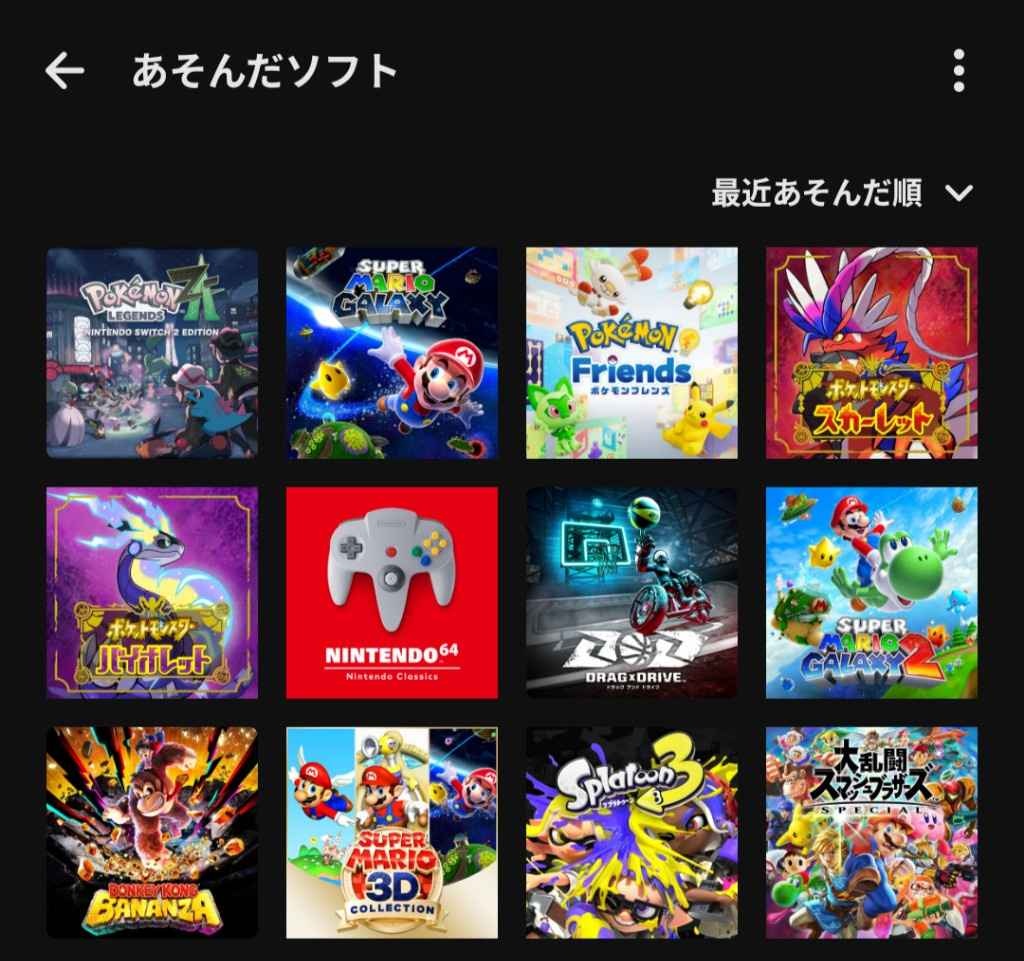1024x961 pixels.
Task: Expand the 最近あそんだ順 sort dropdown
Action: point(841,192)
